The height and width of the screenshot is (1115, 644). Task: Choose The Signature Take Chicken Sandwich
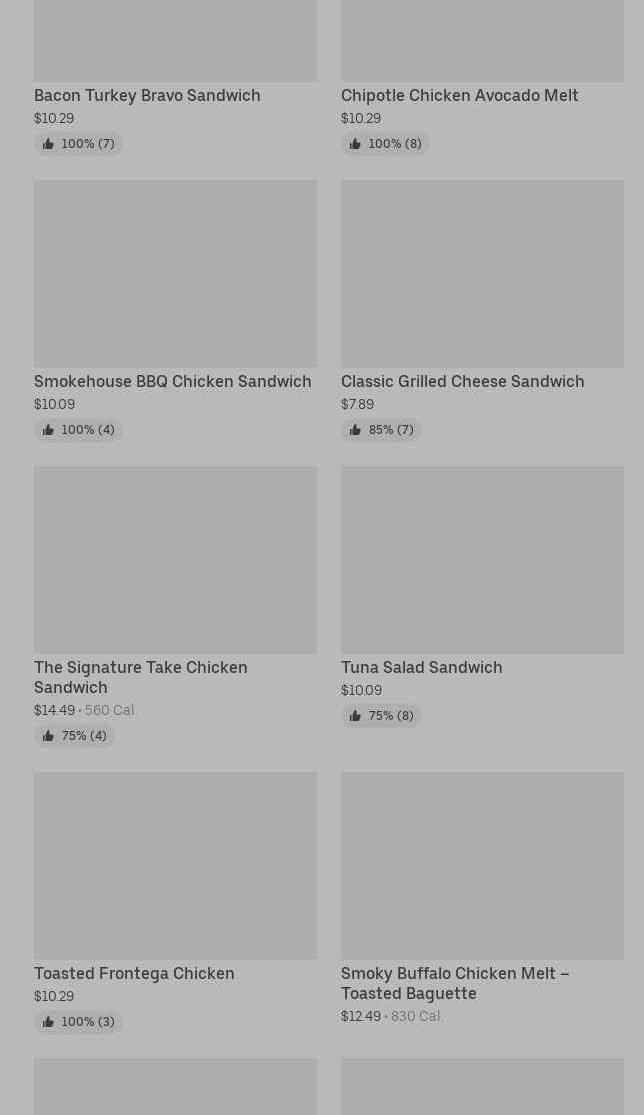(x=175, y=560)
